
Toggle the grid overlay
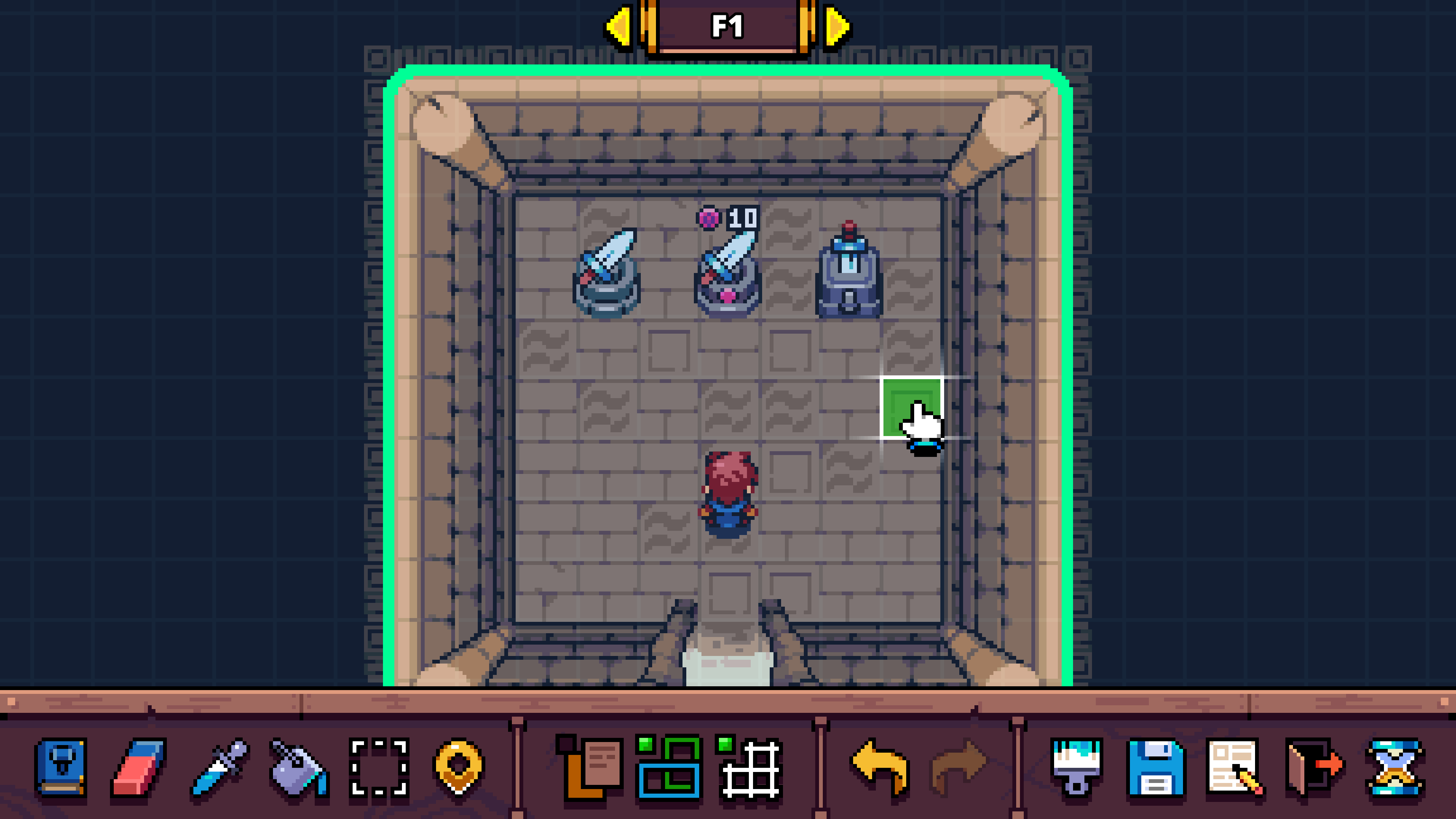(x=750, y=767)
